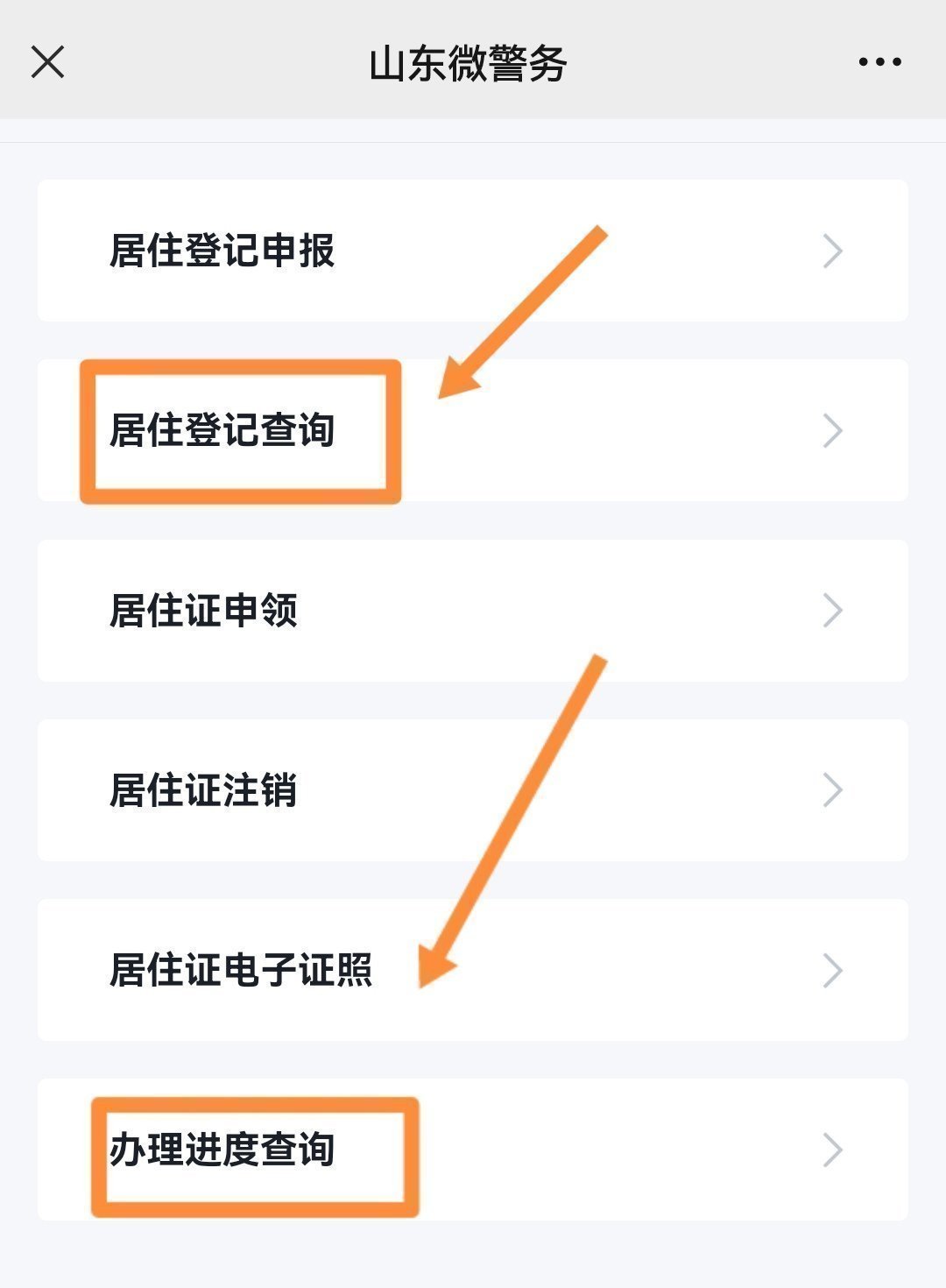Screen dimensions: 946x1288
Task: Open 居住登记申报
Action: [x=473, y=251]
